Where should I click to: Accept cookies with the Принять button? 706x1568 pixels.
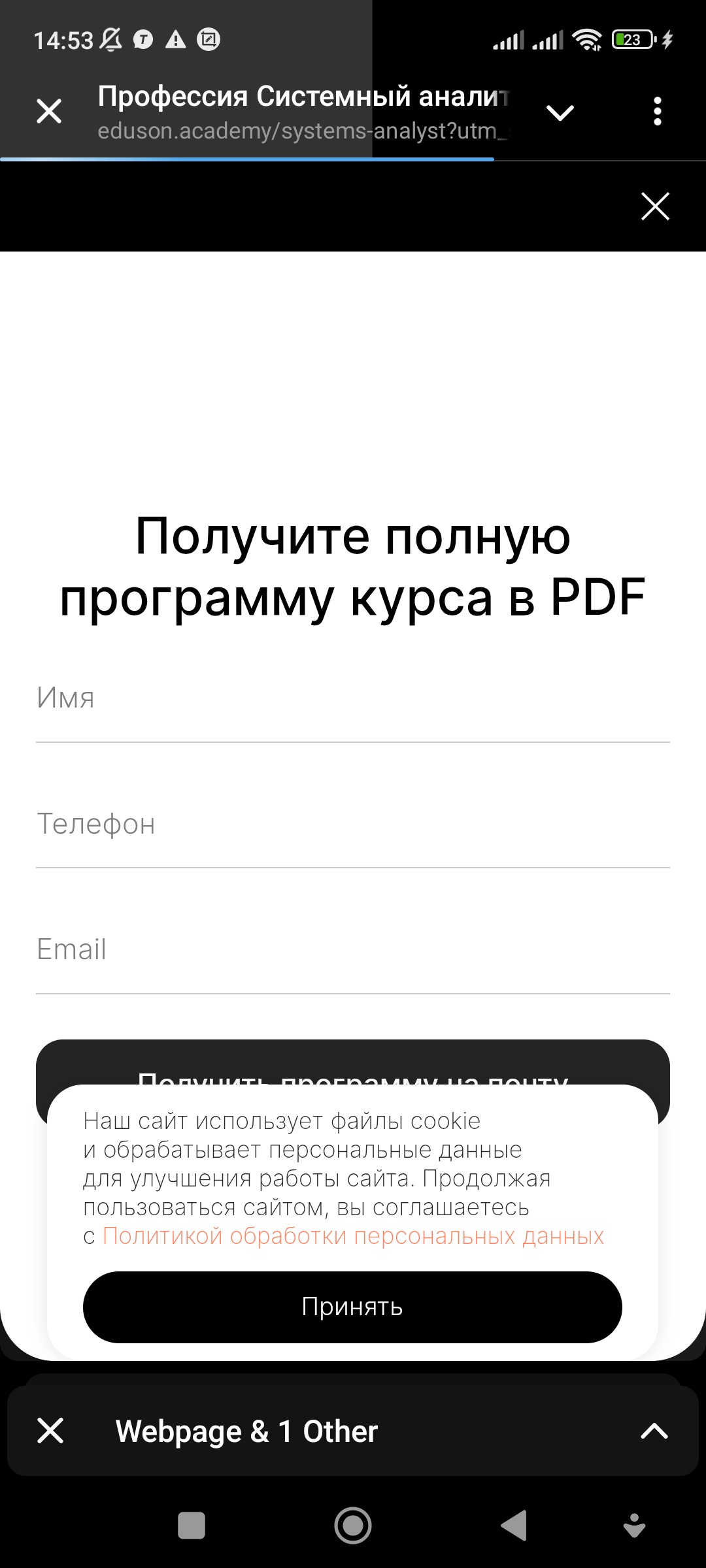pyautogui.click(x=352, y=1307)
